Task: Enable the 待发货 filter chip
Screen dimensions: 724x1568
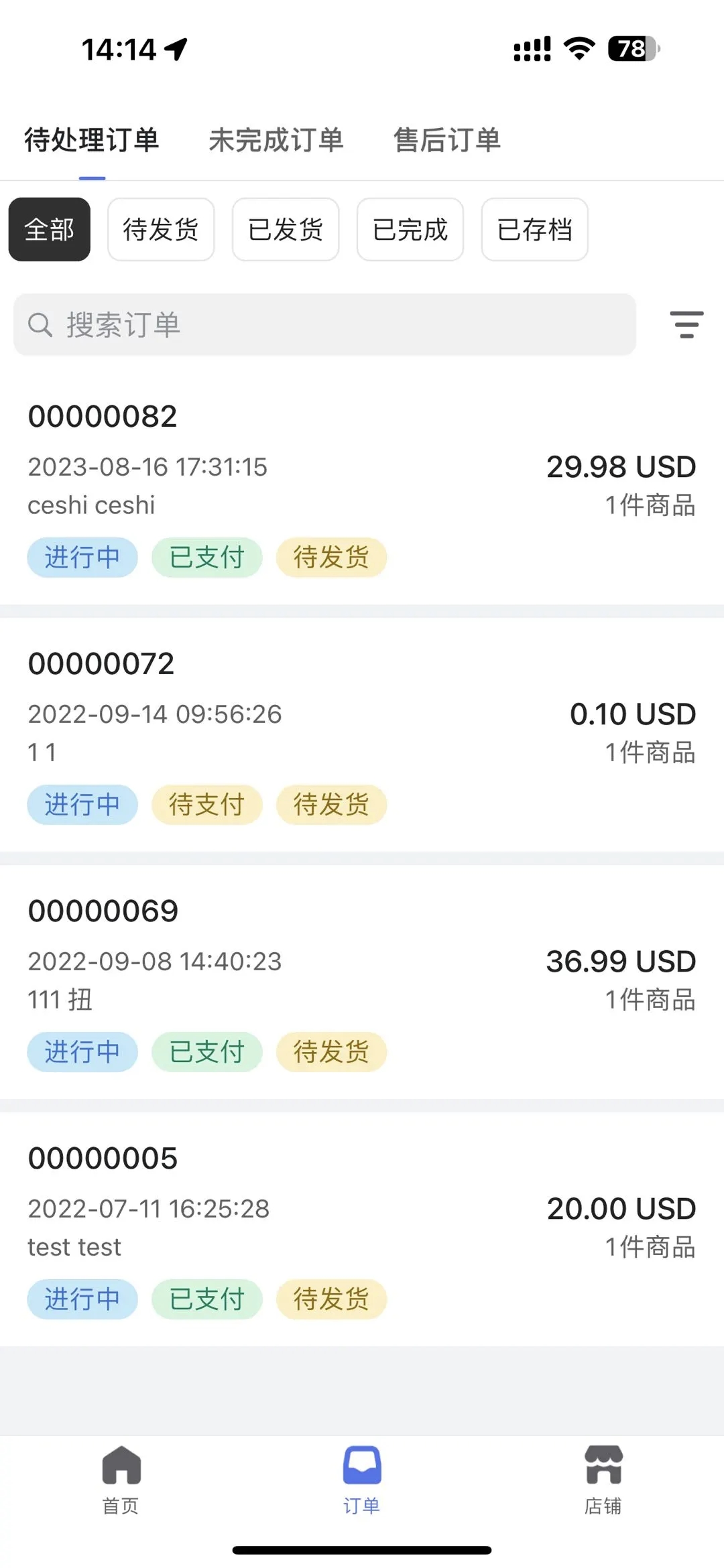Action: click(160, 230)
